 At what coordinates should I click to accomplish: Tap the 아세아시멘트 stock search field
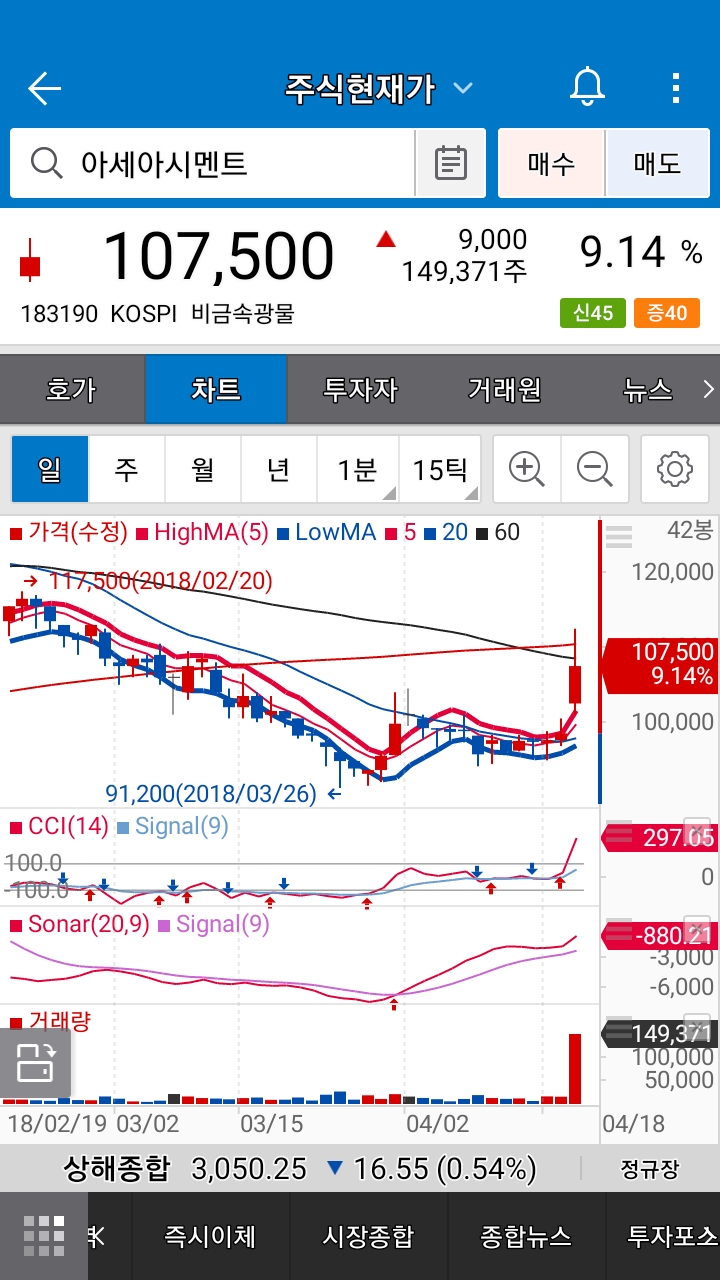pos(230,163)
